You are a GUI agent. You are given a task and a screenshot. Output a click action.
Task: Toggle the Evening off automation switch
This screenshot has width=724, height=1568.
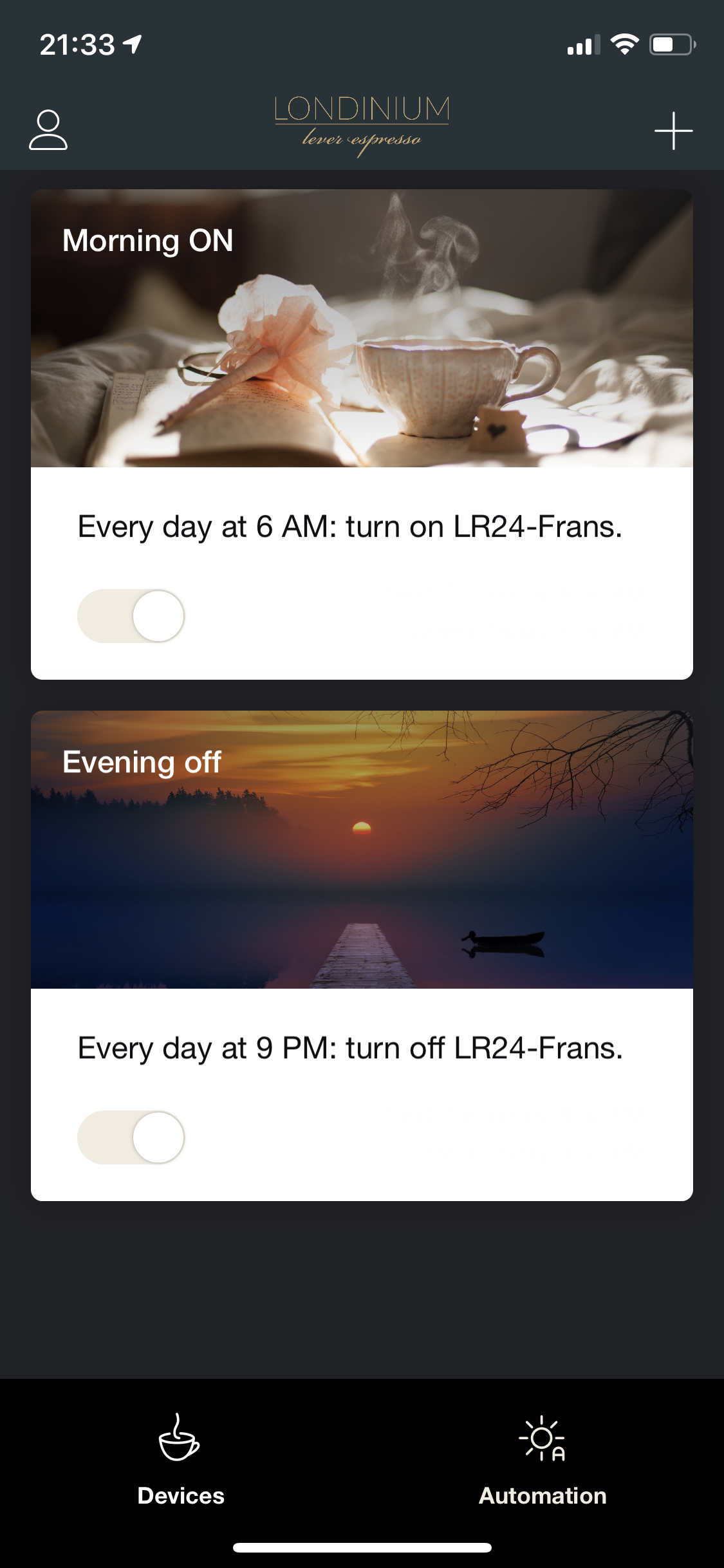click(131, 1137)
